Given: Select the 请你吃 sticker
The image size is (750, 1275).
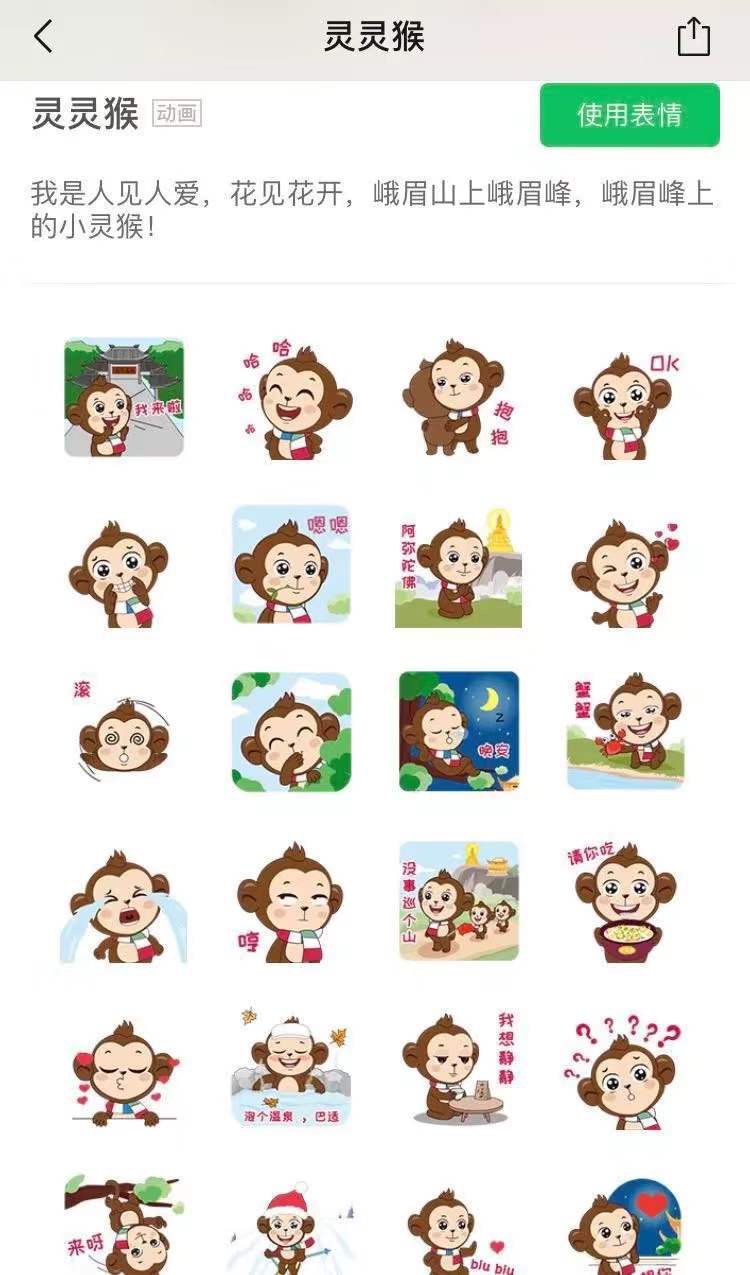Looking at the screenshot, I should point(626,903).
